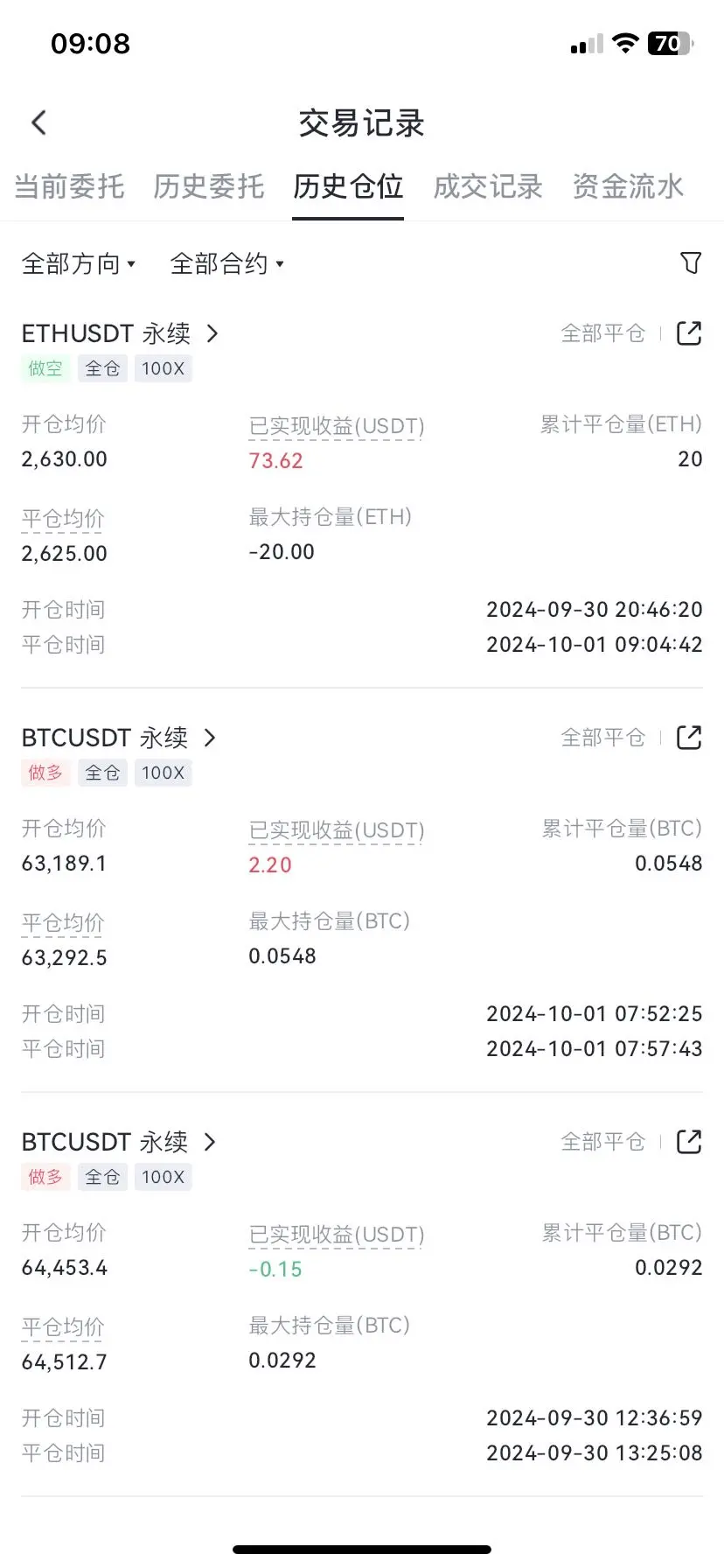Open the filter funnel icon

pyautogui.click(x=691, y=262)
